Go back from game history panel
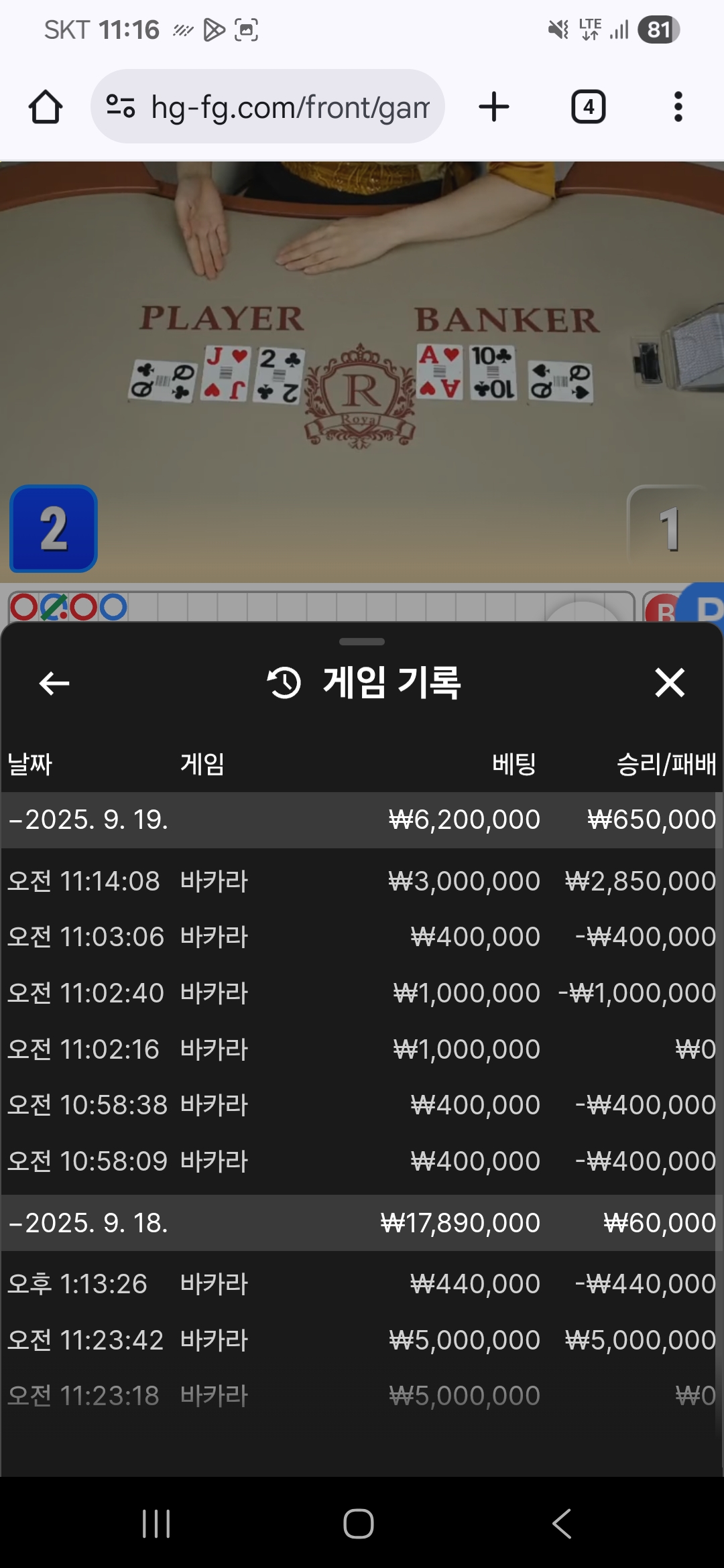The width and height of the screenshot is (724, 1568). click(x=54, y=683)
